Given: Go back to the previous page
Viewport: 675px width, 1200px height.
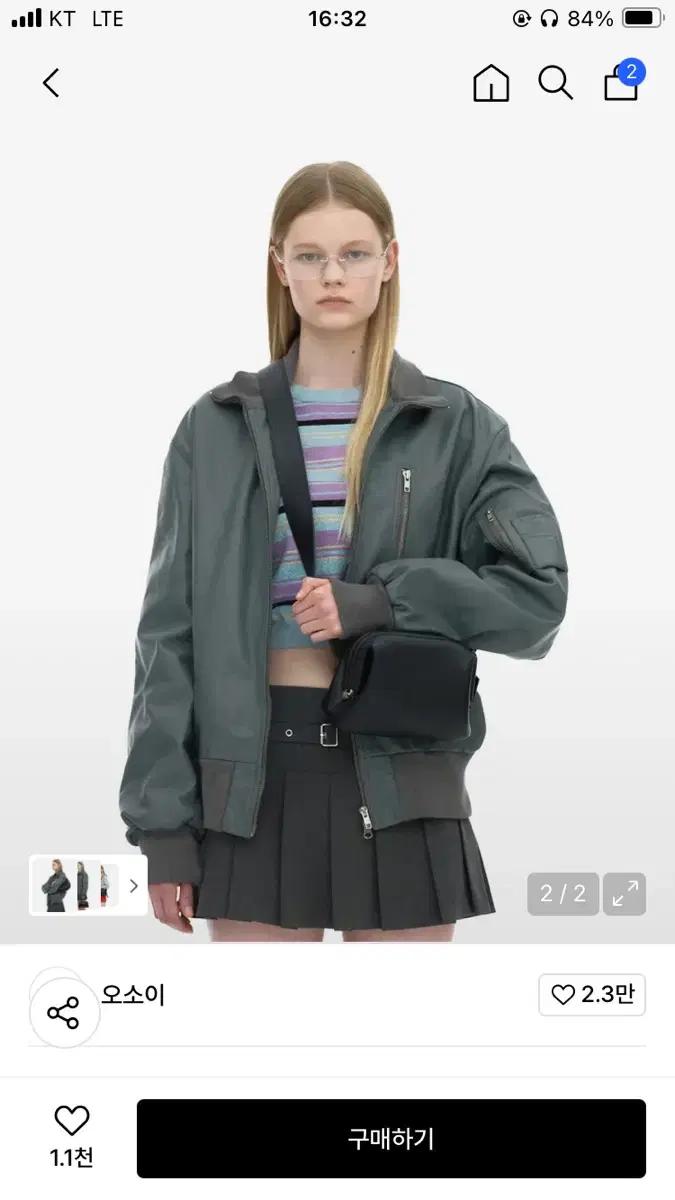Looking at the screenshot, I should click(51, 83).
